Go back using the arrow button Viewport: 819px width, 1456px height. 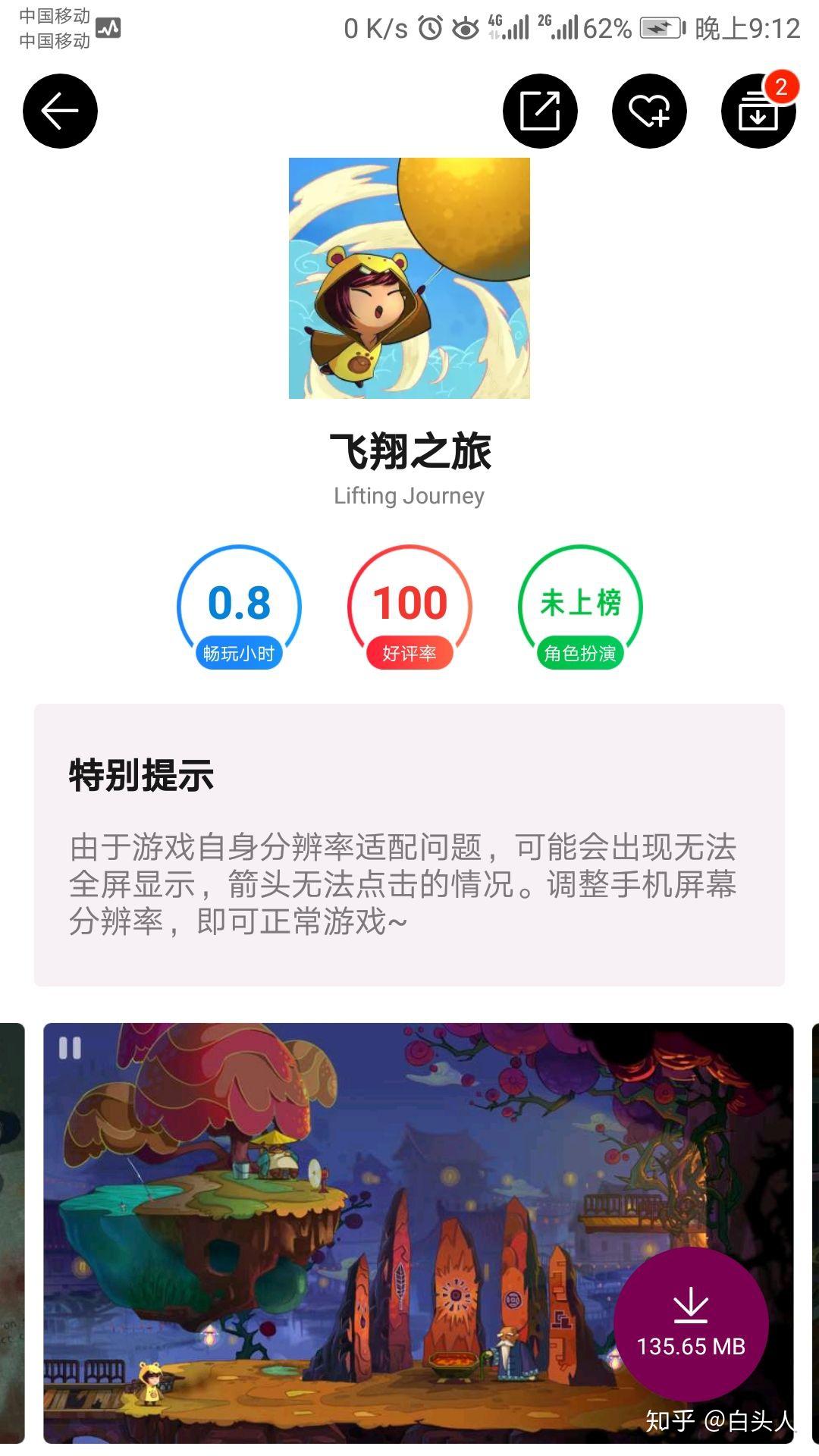(x=60, y=111)
